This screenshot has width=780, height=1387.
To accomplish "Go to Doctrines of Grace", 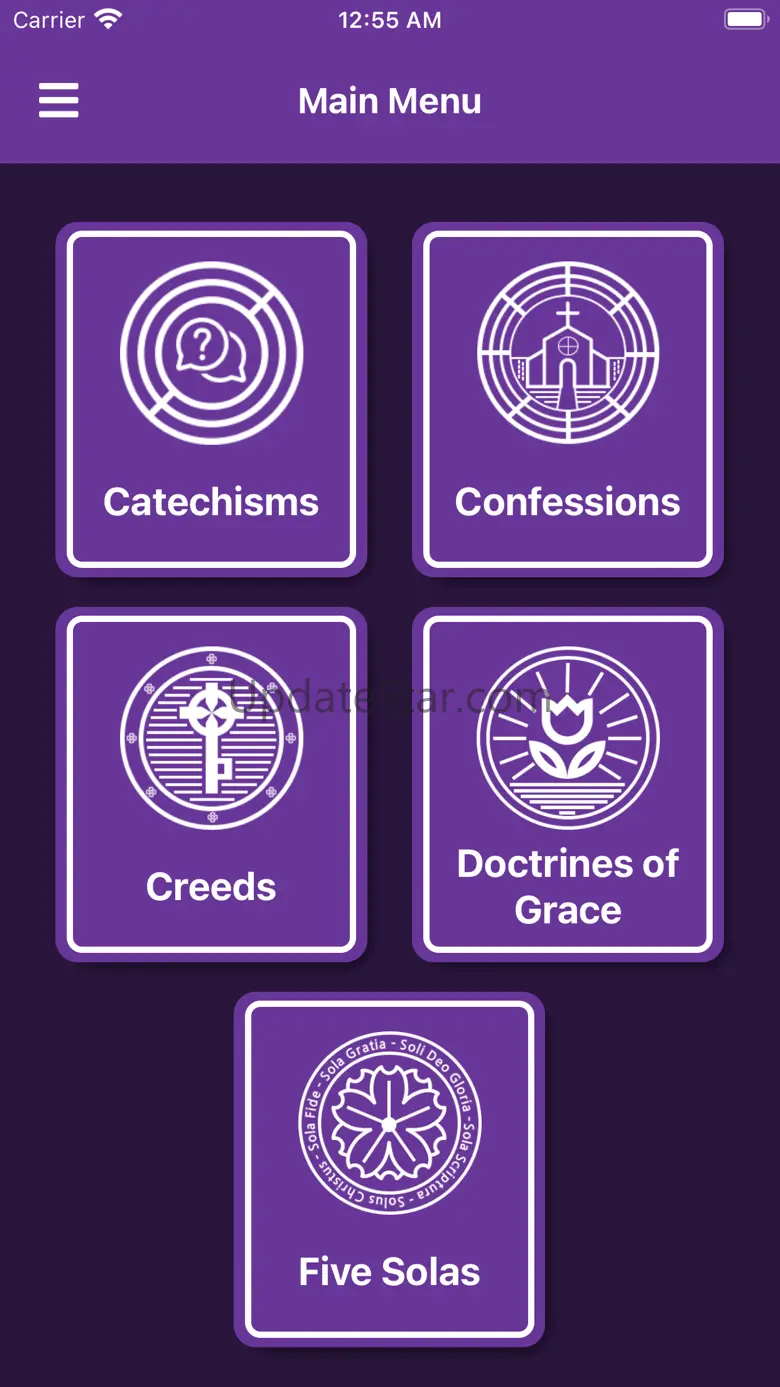I will pos(567,784).
